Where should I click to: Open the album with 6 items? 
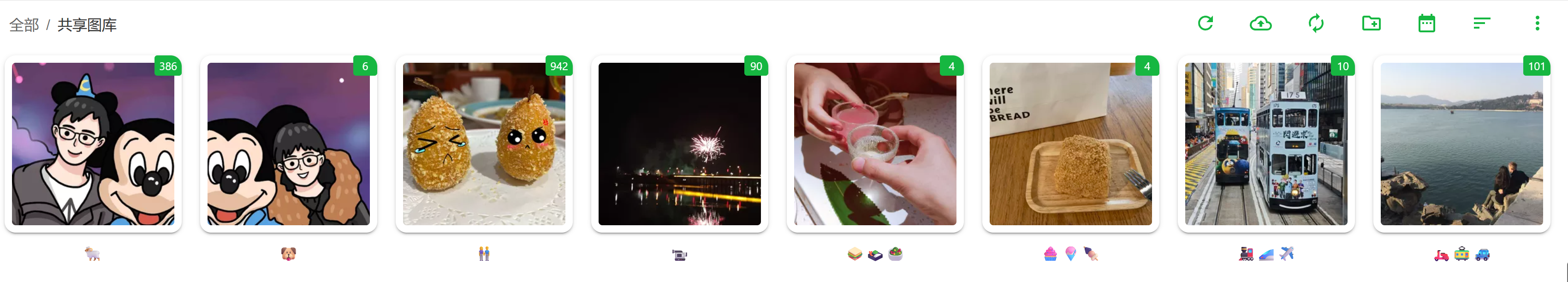tap(289, 144)
